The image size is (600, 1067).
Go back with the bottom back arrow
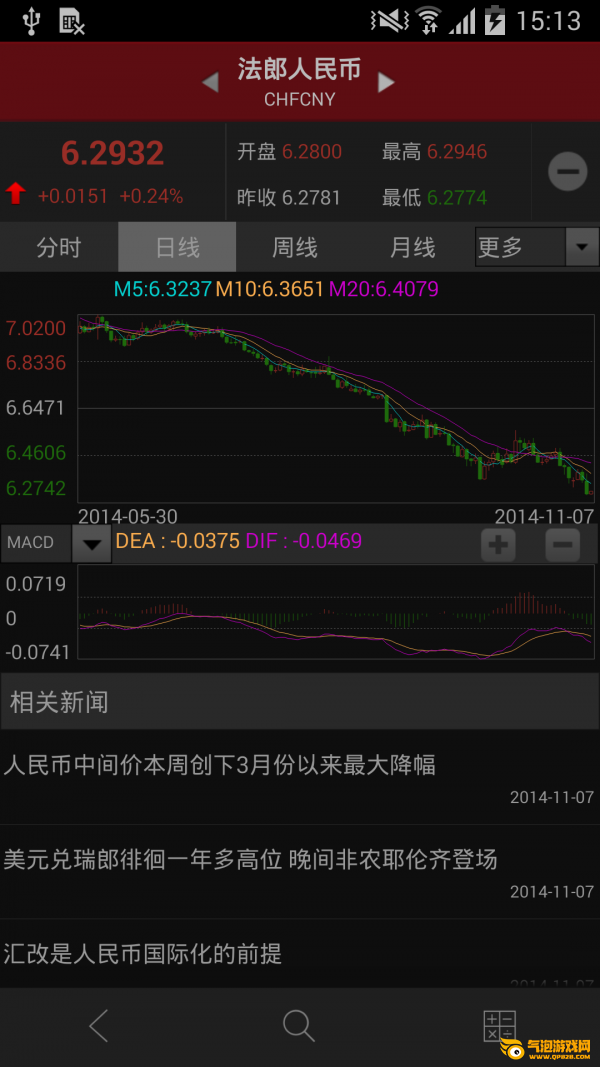point(98,1025)
